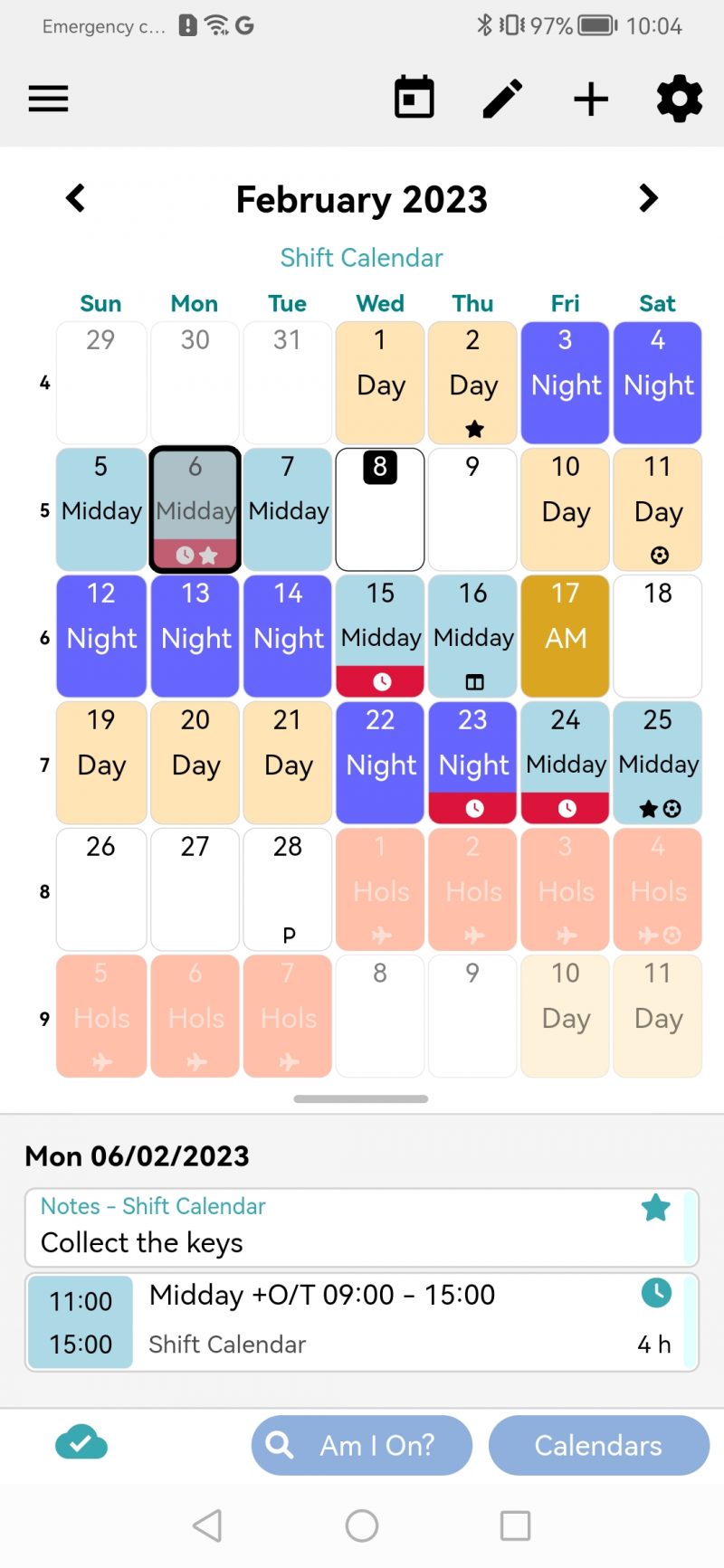724x1568 pixels.
Task: Tap the February 2023 header to change month
Action: click(361, 199)
